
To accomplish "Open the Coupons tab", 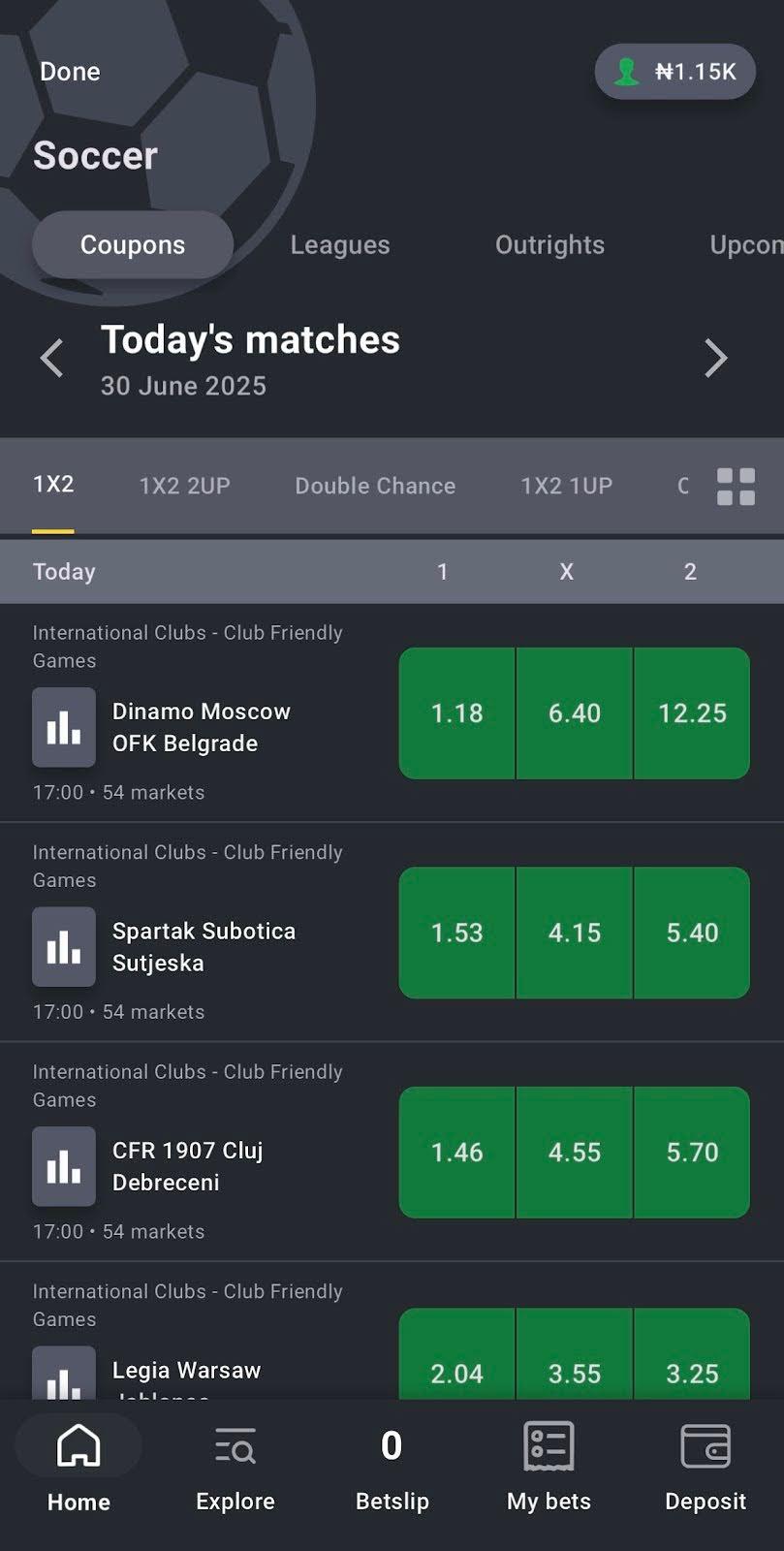I will 133,244.
